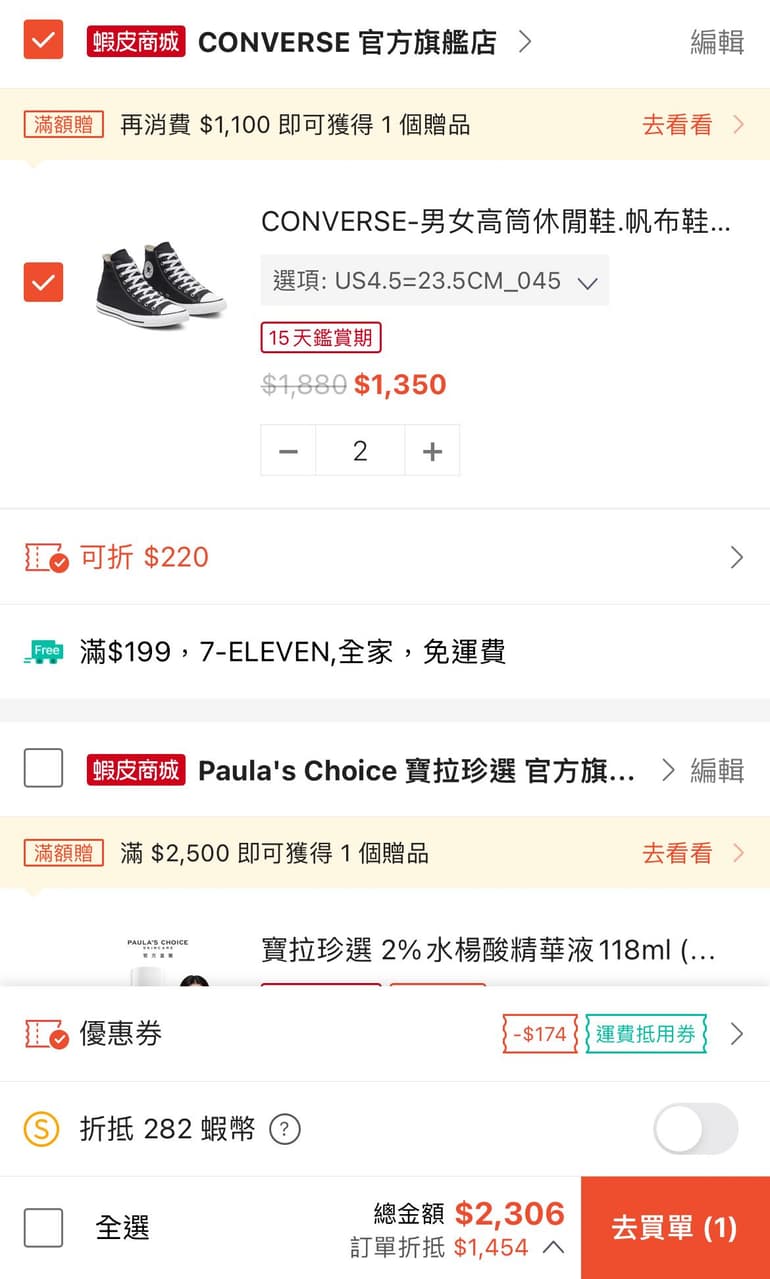
Task: Uncheck the CONVERSE 官方旗艦店 store checkbox
Action: coord(43,41)
